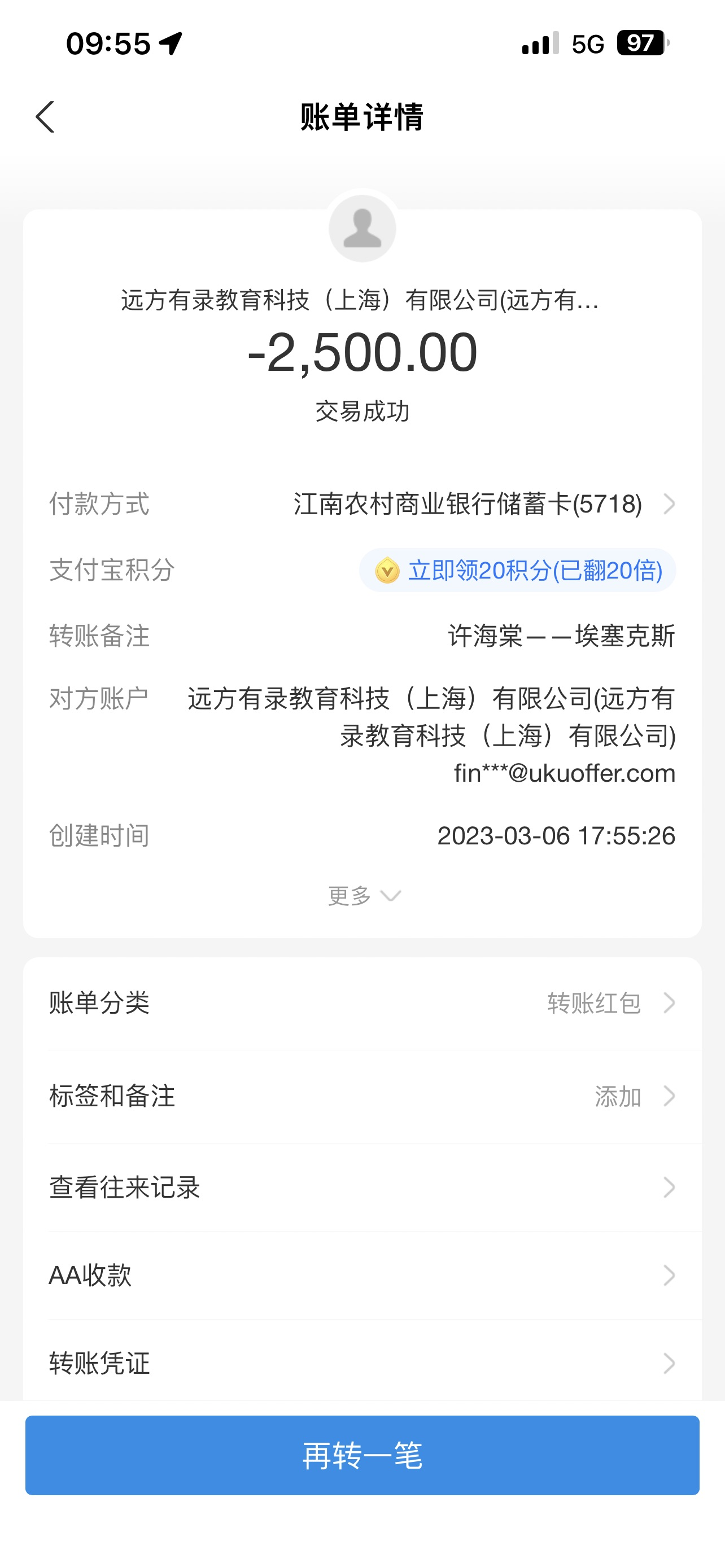Claim 立即领20积分 Alipay points
Image resolution: width=725 pixels, height=1568 pixels.
tap(517, 570)
